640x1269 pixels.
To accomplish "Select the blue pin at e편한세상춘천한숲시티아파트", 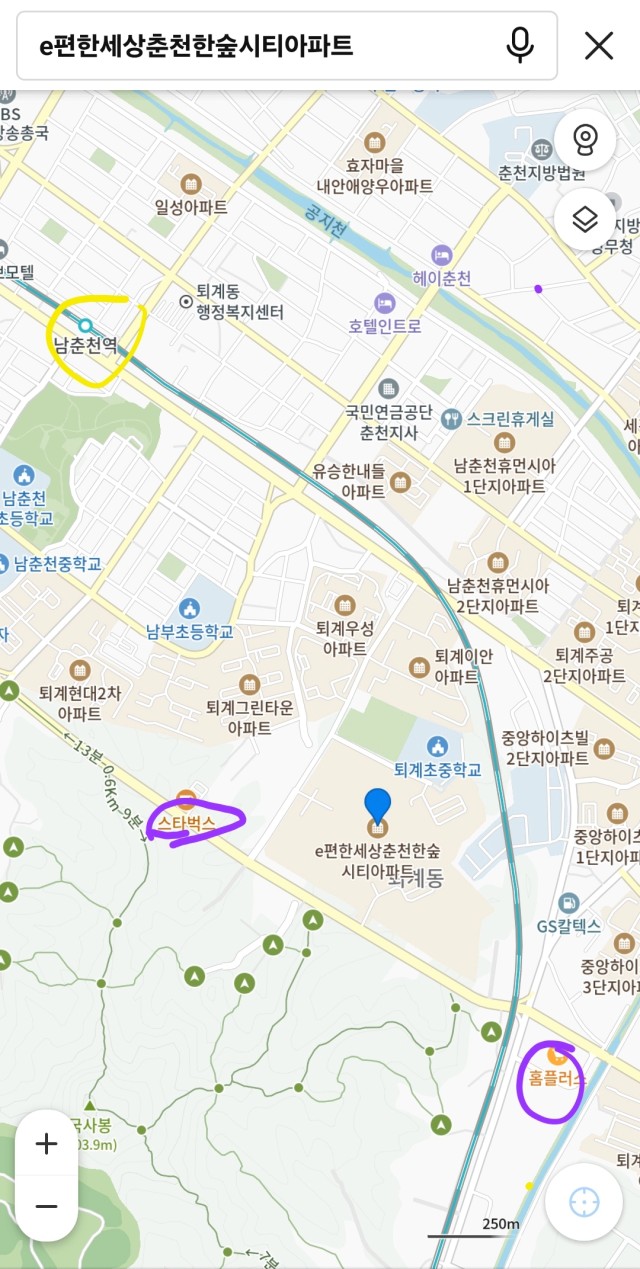I will pos(377,808).
